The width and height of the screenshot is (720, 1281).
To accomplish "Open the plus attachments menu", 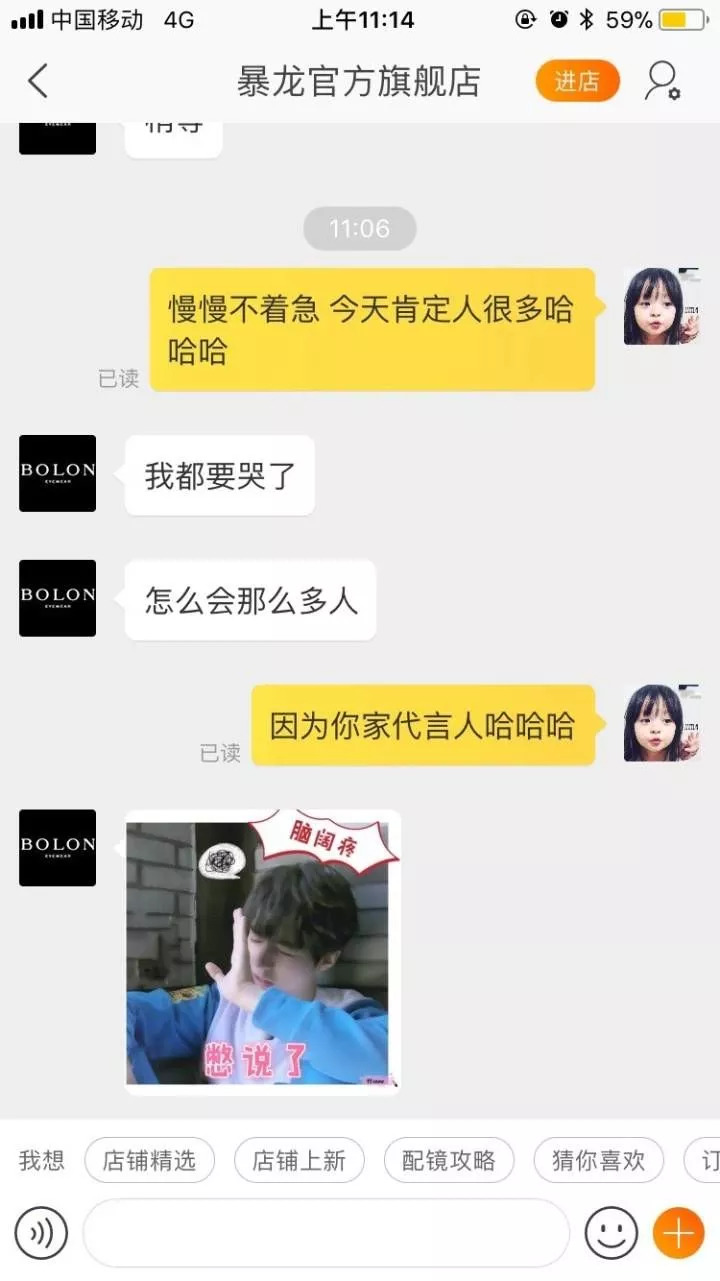I will (x=678, y=1233).
